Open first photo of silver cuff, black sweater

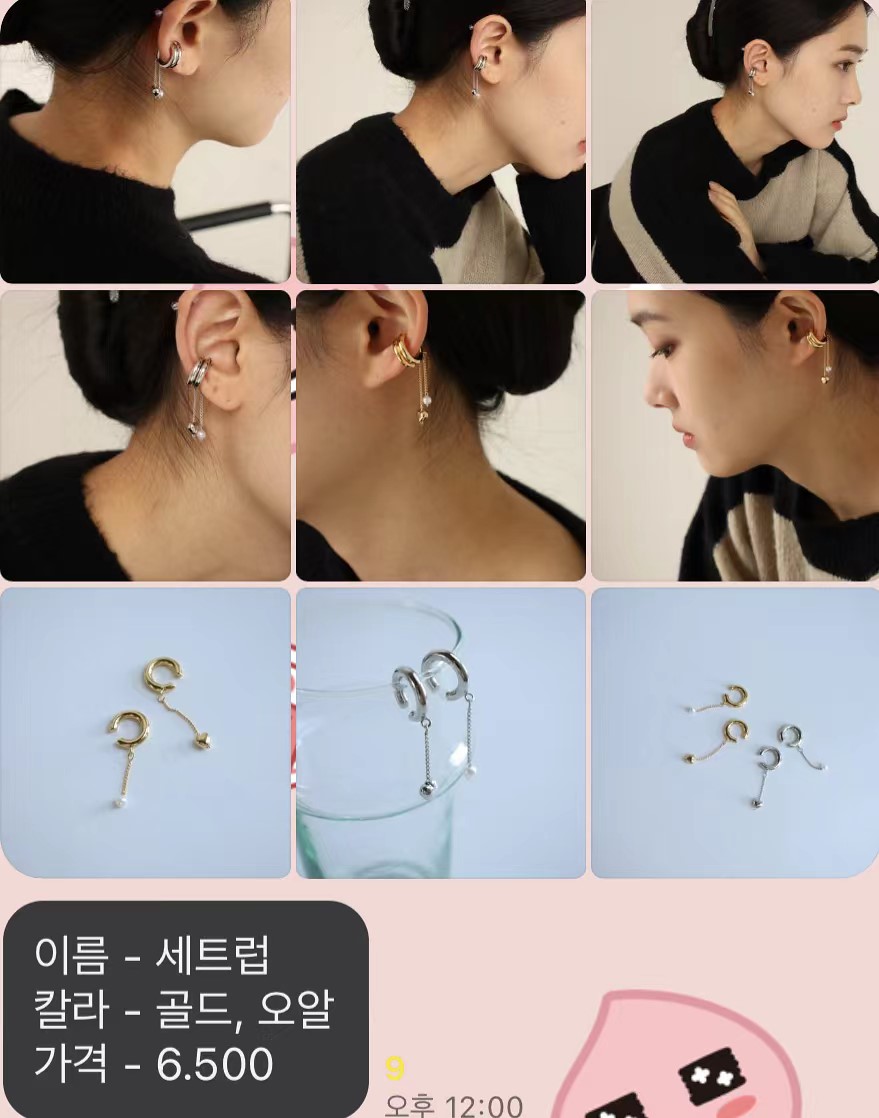[145, 140]
